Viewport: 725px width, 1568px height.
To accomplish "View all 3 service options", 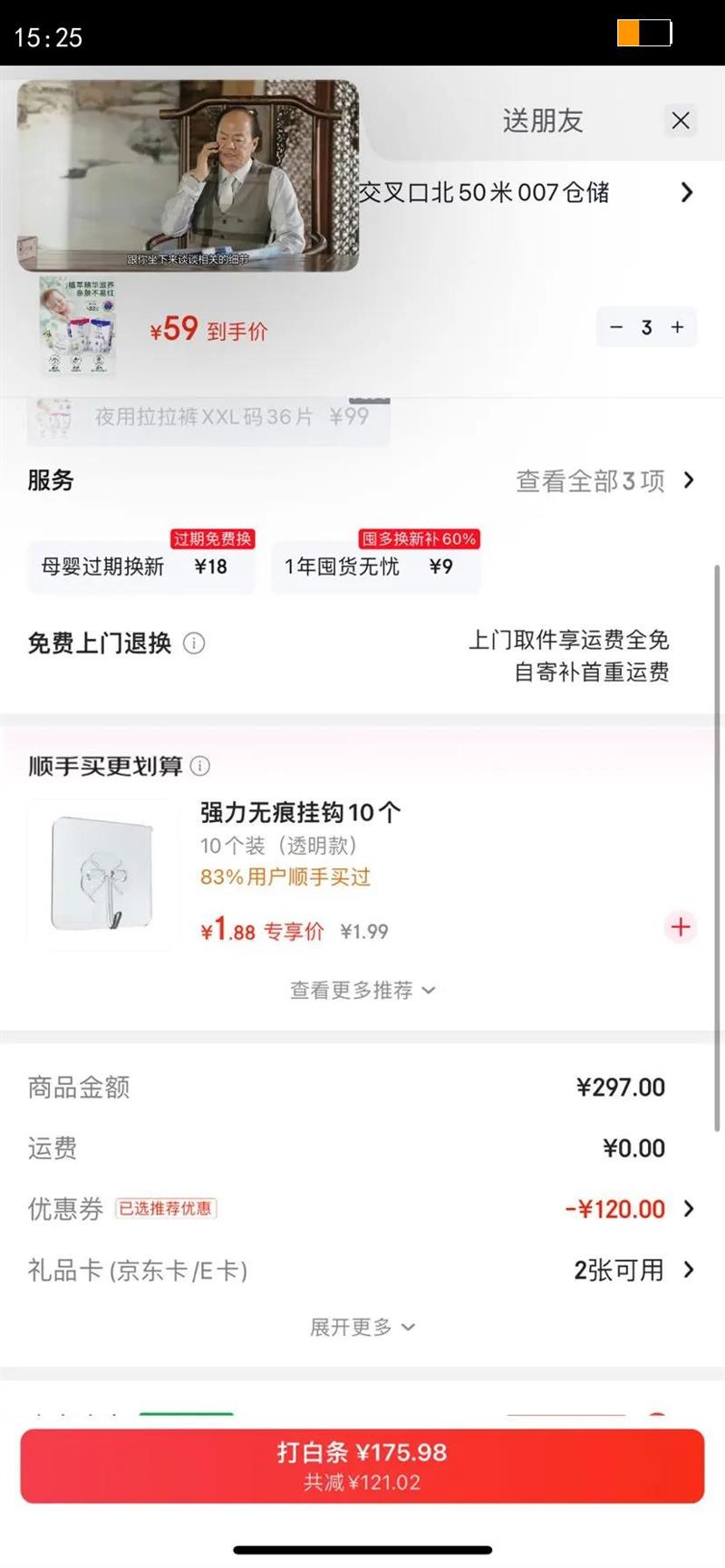I will (604, 480).
